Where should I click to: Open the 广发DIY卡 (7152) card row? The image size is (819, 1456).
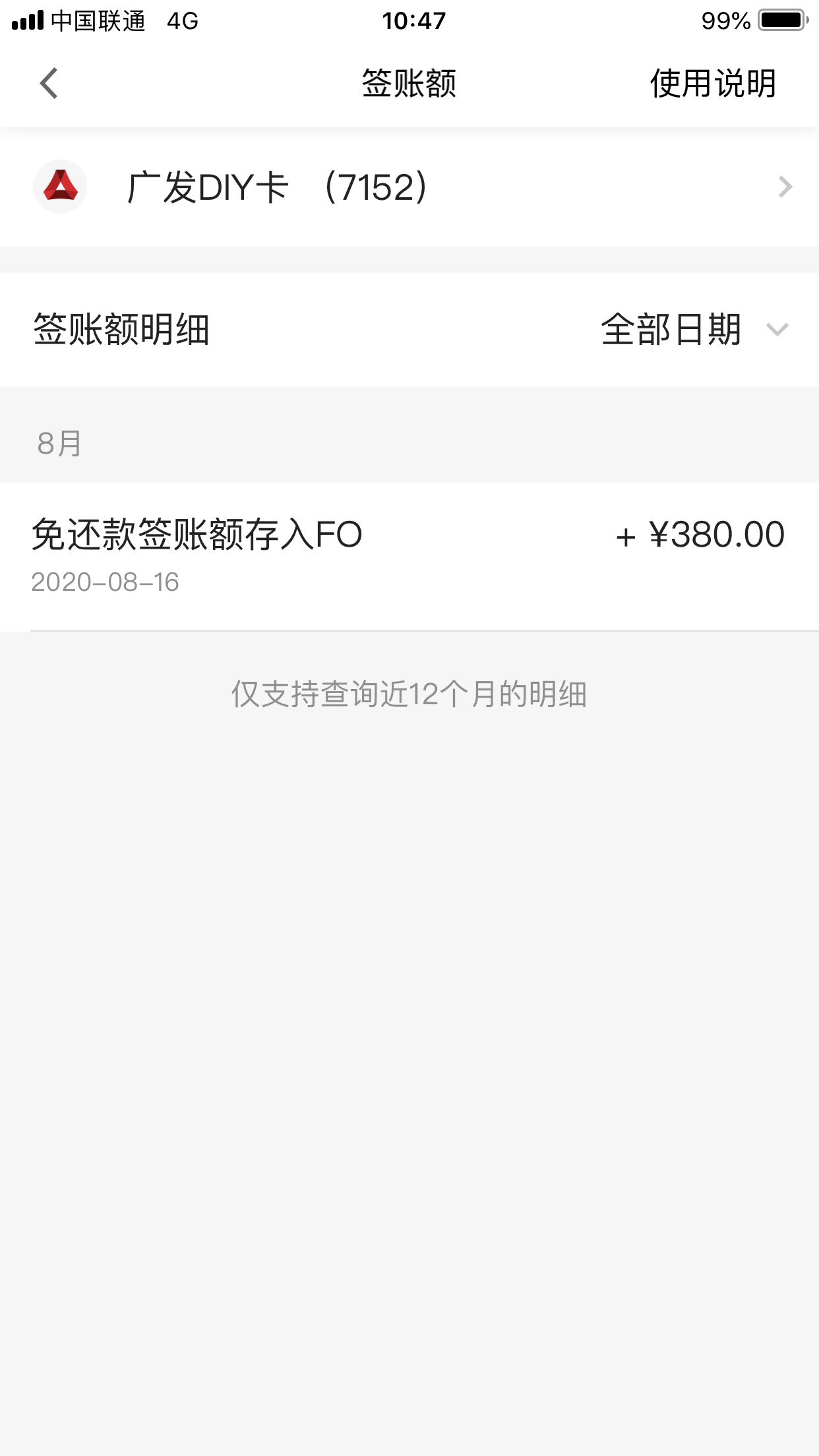[x=409, y=187]
